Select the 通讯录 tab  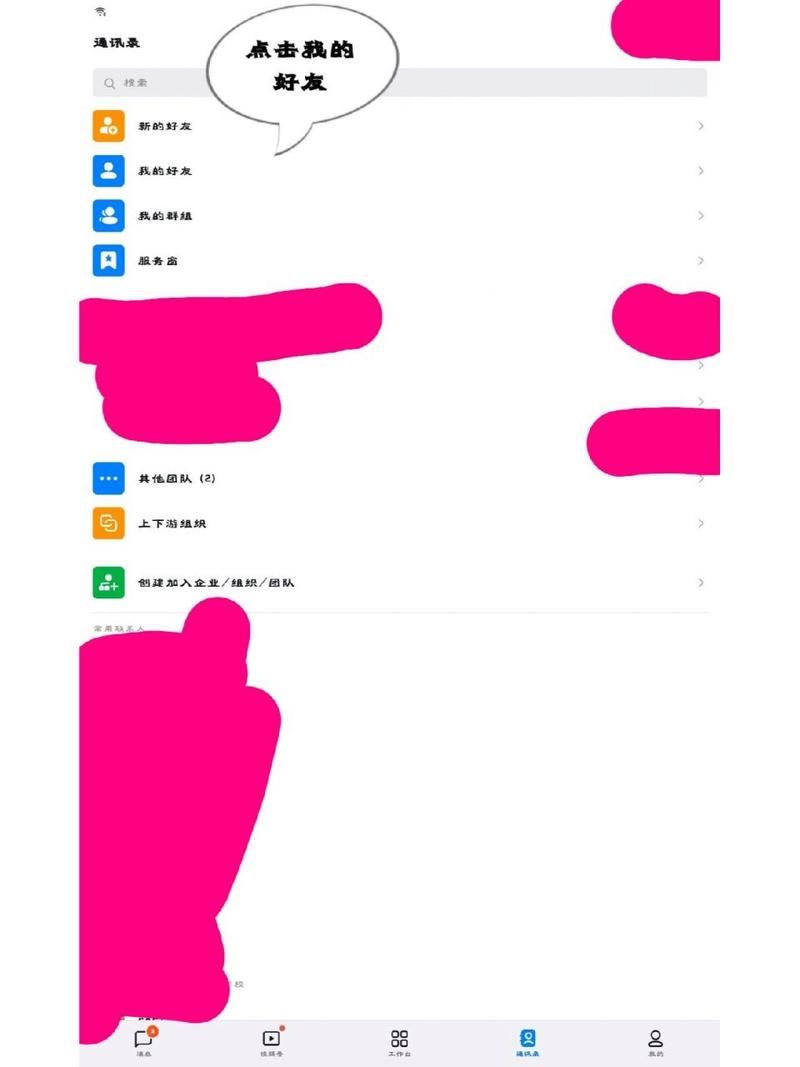point(528,1042)
